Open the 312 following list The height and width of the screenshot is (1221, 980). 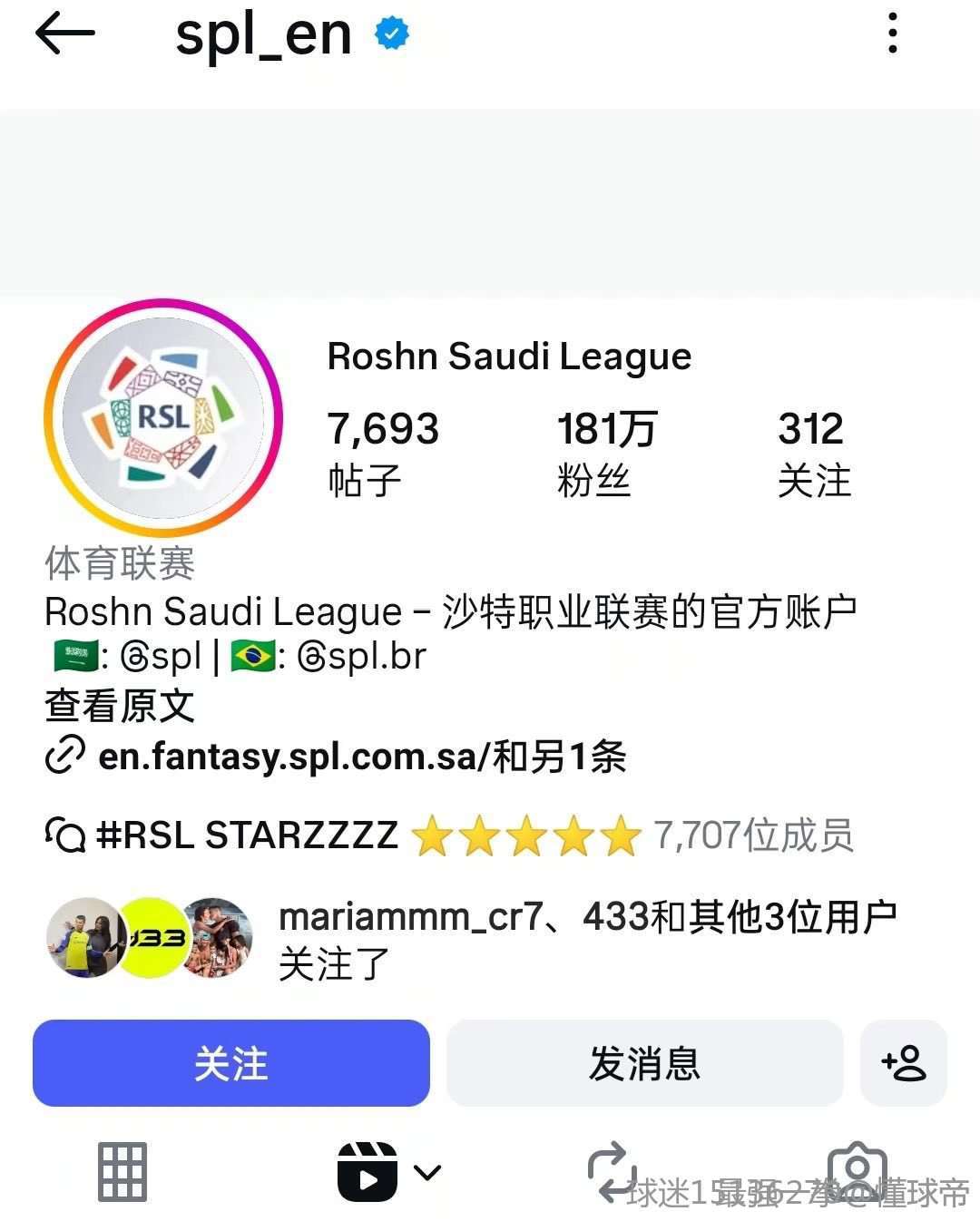813,453
